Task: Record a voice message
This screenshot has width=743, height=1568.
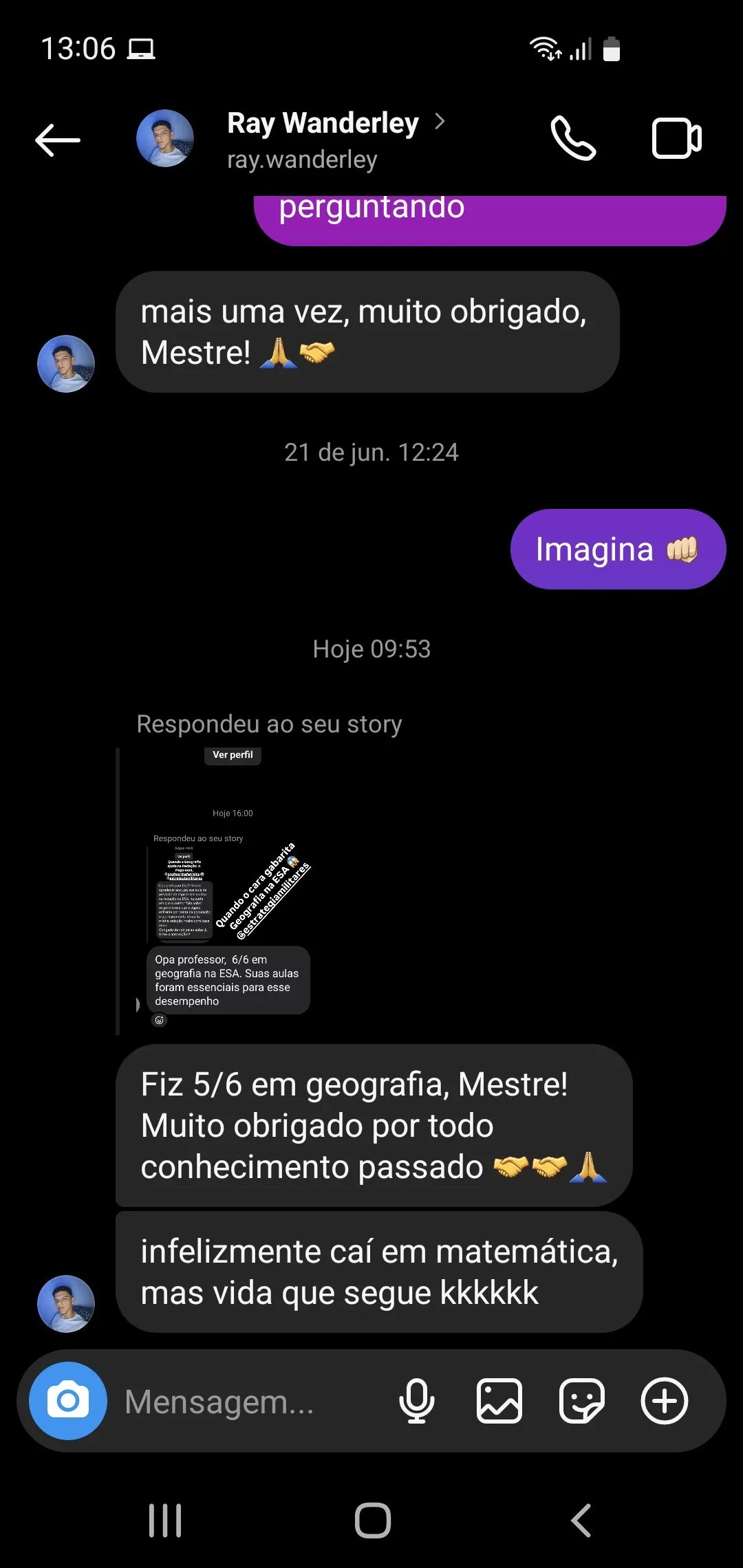Action: coord(417,1401)
